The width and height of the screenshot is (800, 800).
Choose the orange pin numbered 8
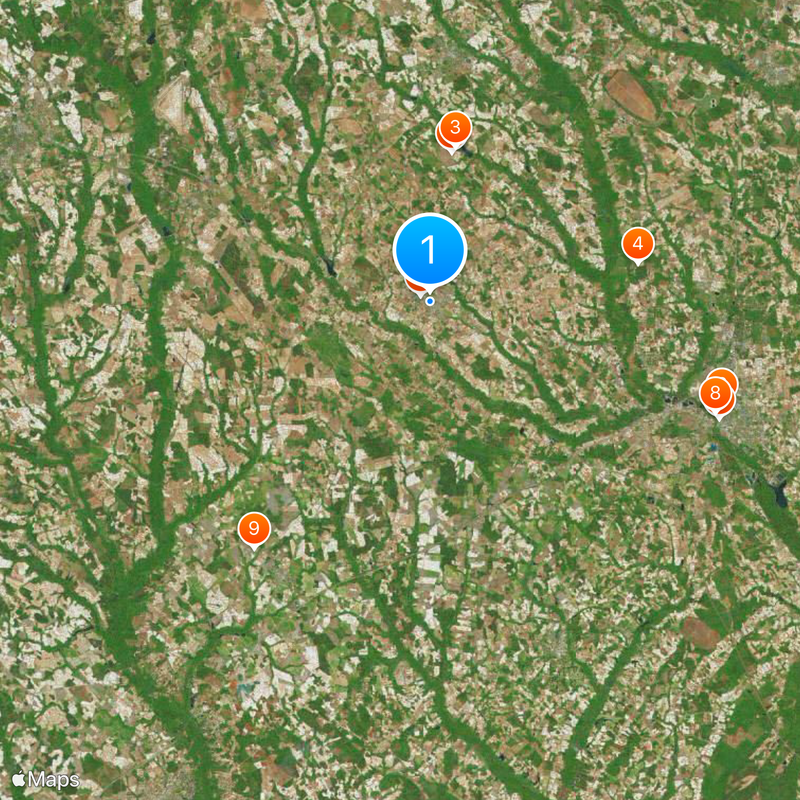pos(715,394)
